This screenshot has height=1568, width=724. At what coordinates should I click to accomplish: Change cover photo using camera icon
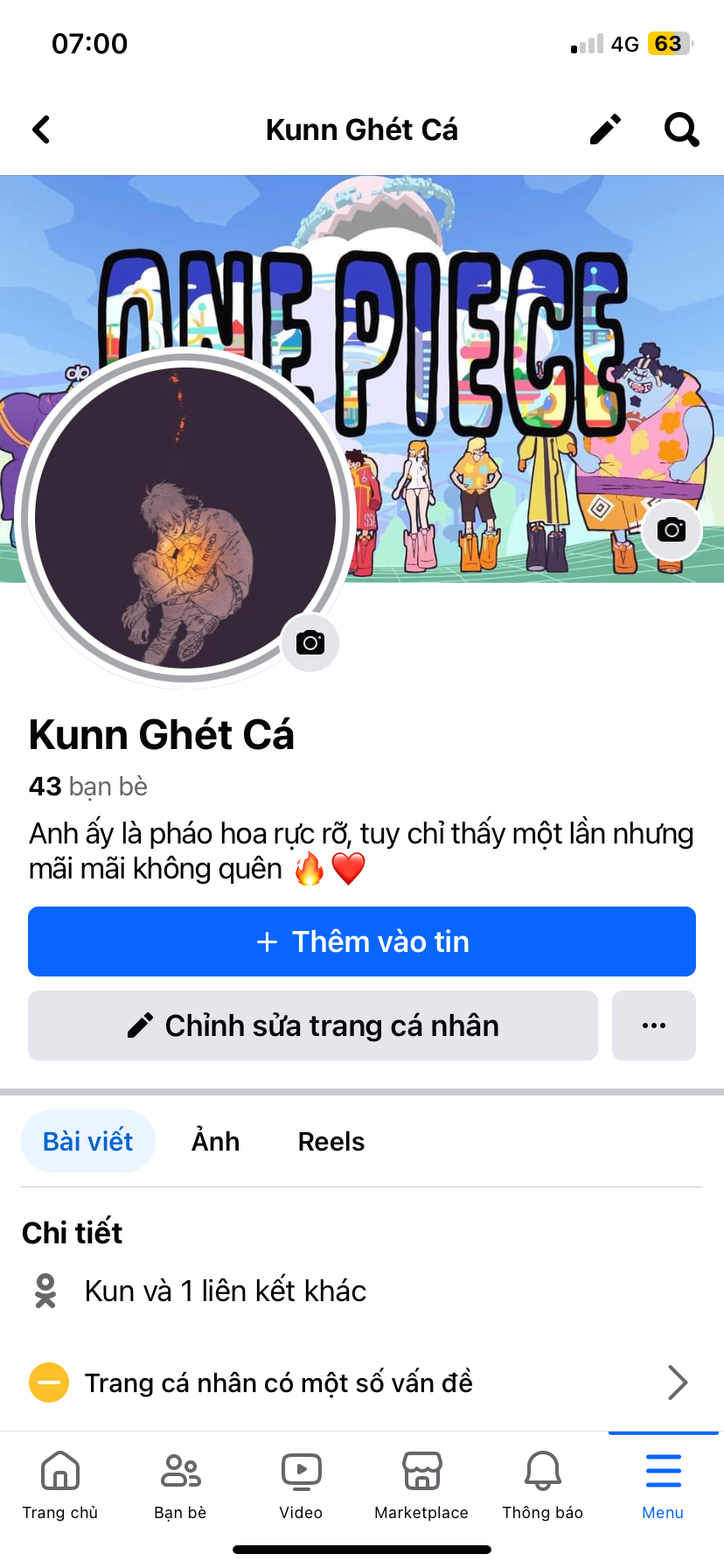pos(672,529)
